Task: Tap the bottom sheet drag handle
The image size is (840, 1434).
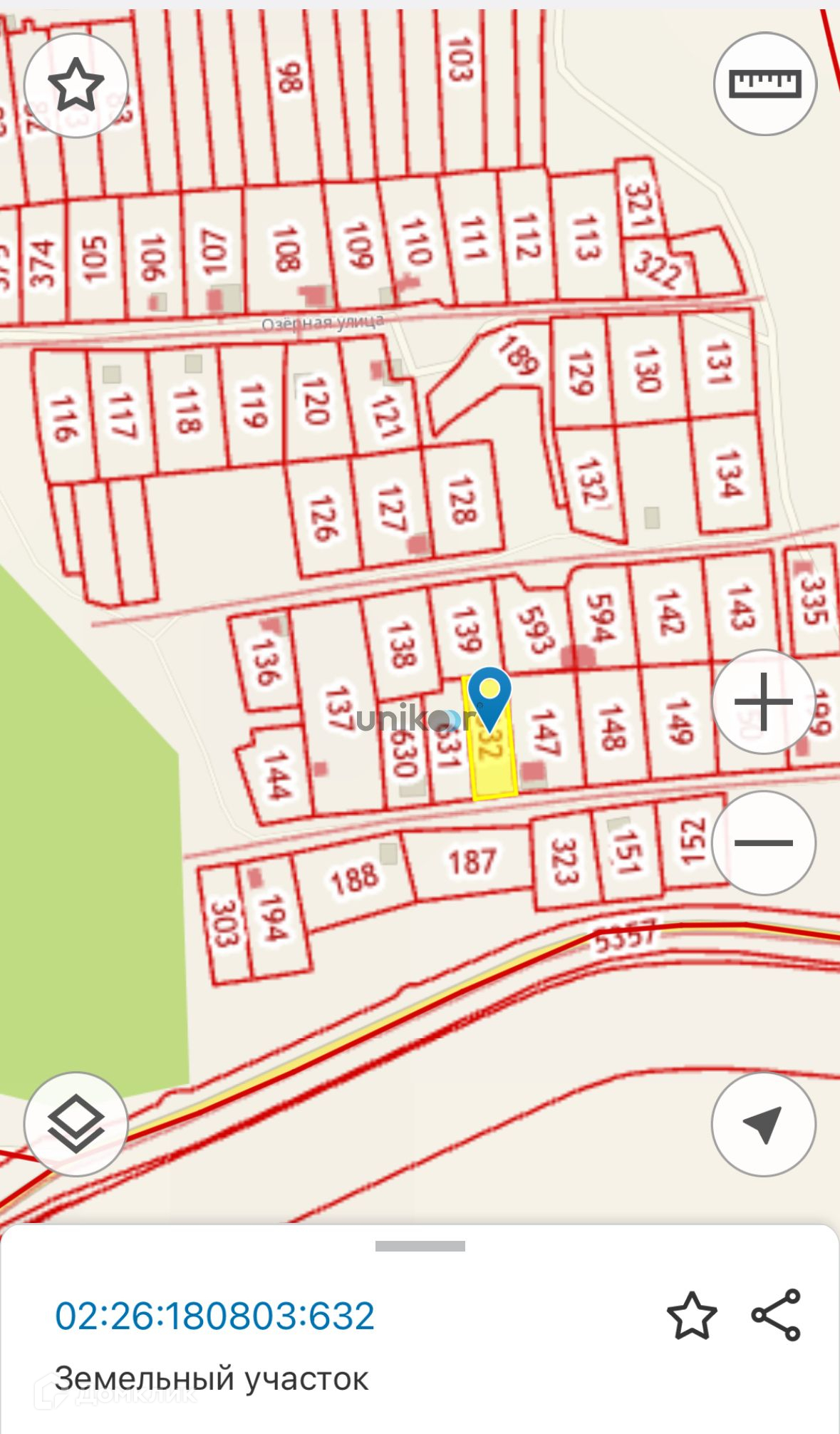Action: tap(420, 1246)
